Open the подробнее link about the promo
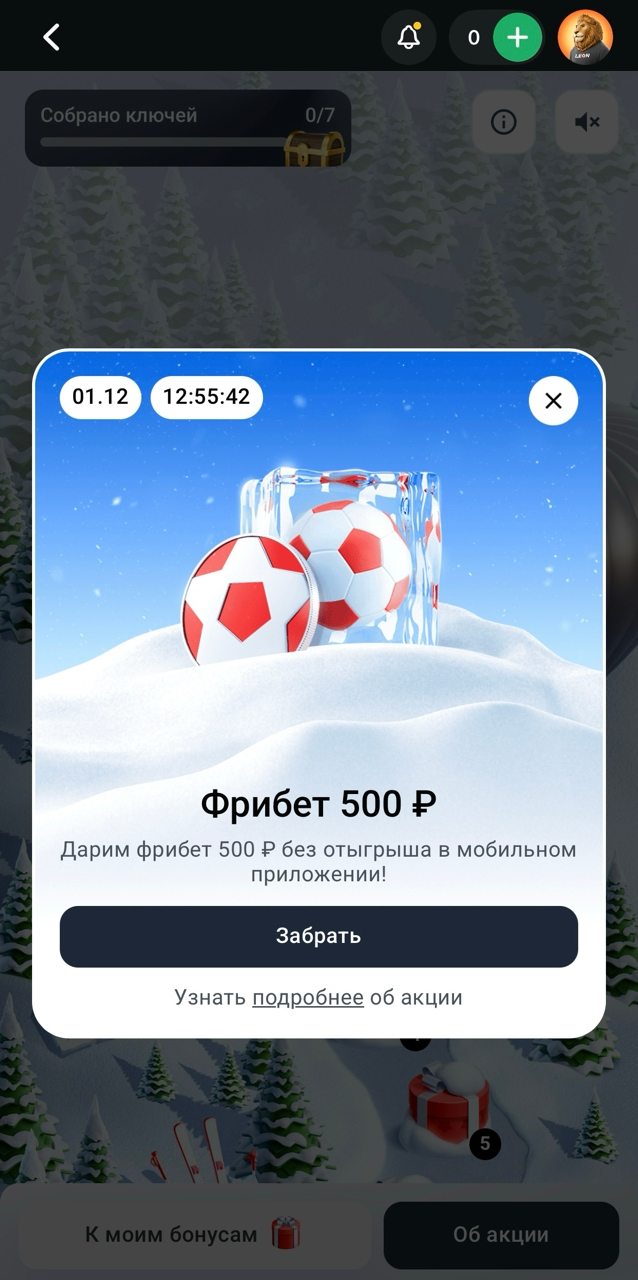The width and height of the screenshot is (638, 1280). [308, 997]
